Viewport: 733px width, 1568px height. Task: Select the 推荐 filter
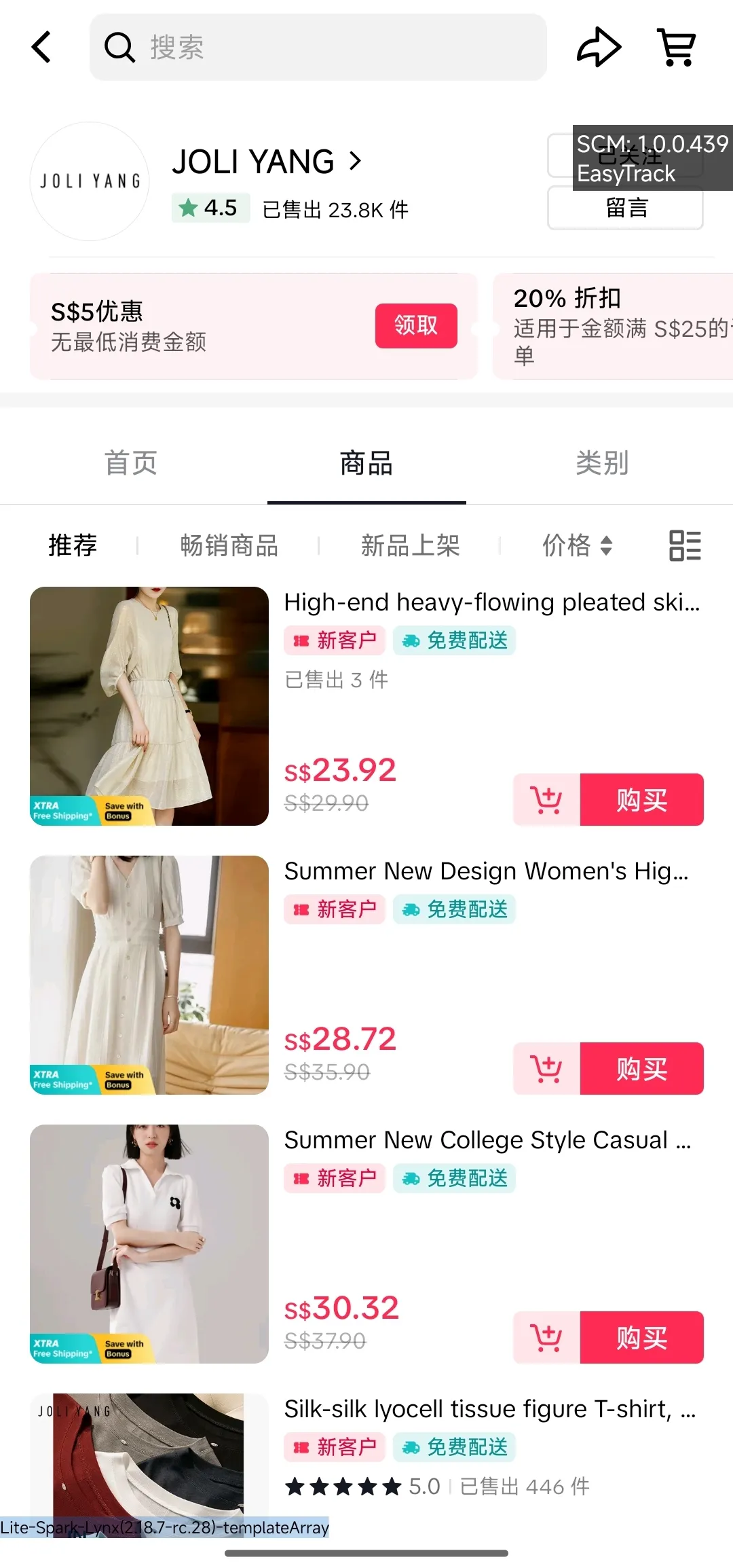[x=72, y=545]
